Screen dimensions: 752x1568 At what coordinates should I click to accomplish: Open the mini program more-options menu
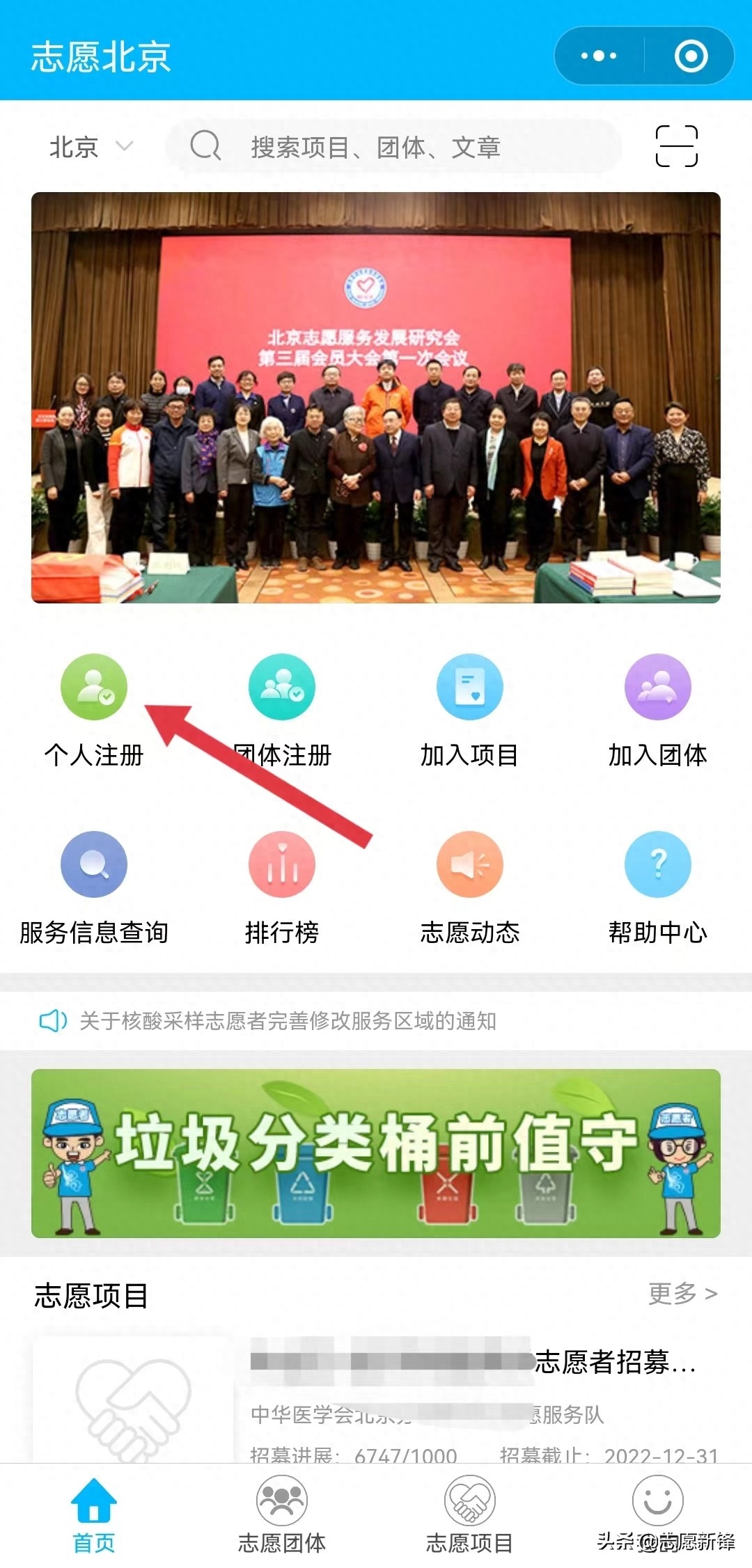click(599, 56)
